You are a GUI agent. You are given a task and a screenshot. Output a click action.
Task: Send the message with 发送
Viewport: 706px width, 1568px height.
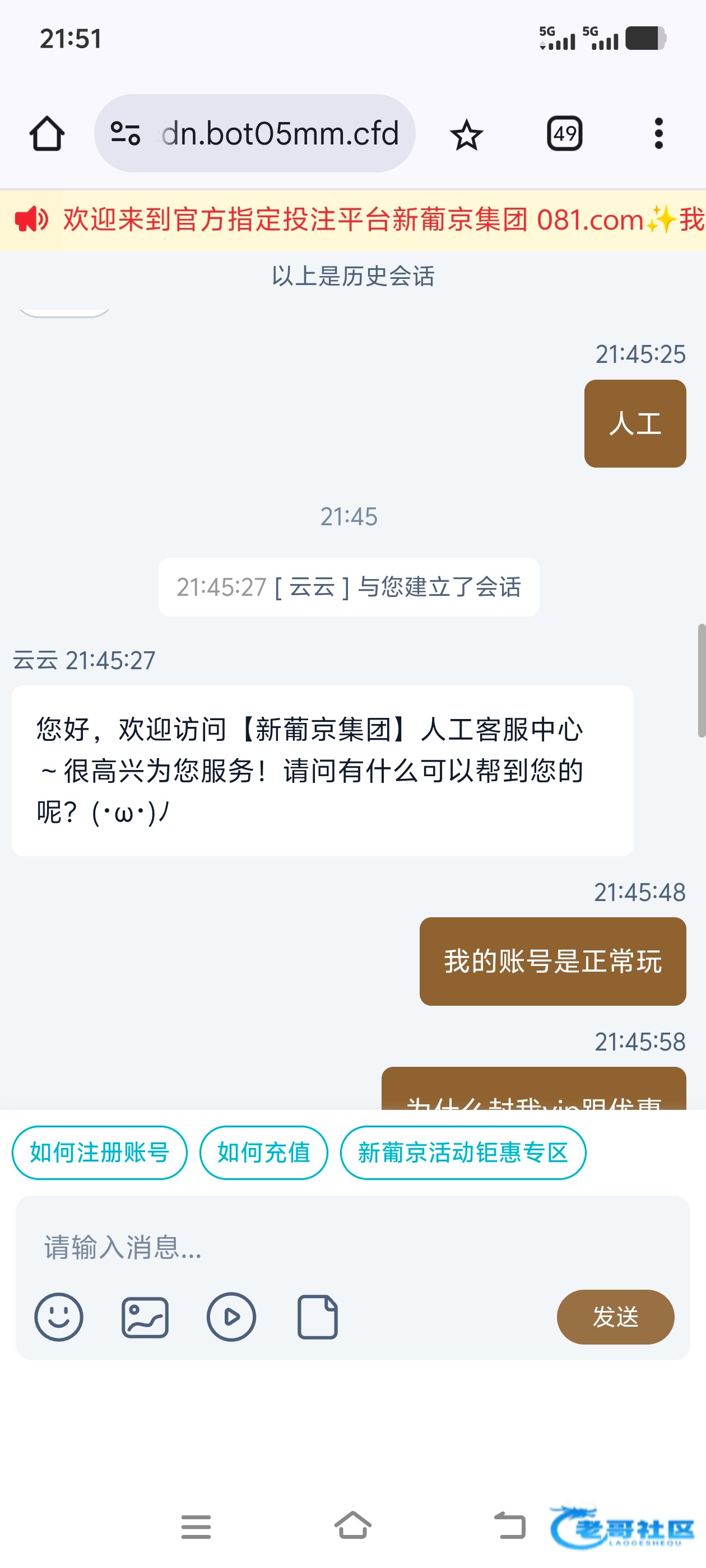[615, 1317]
